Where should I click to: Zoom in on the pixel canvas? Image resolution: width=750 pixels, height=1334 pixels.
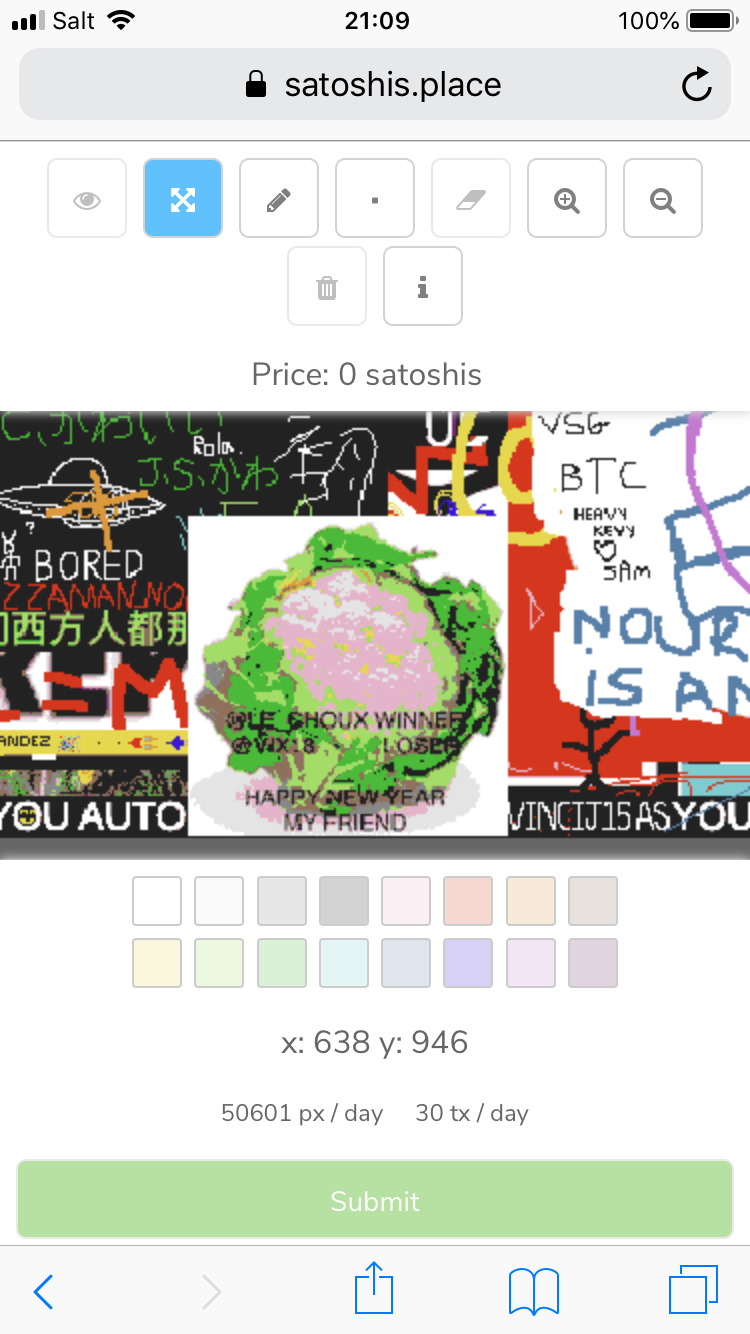point(567,198)
